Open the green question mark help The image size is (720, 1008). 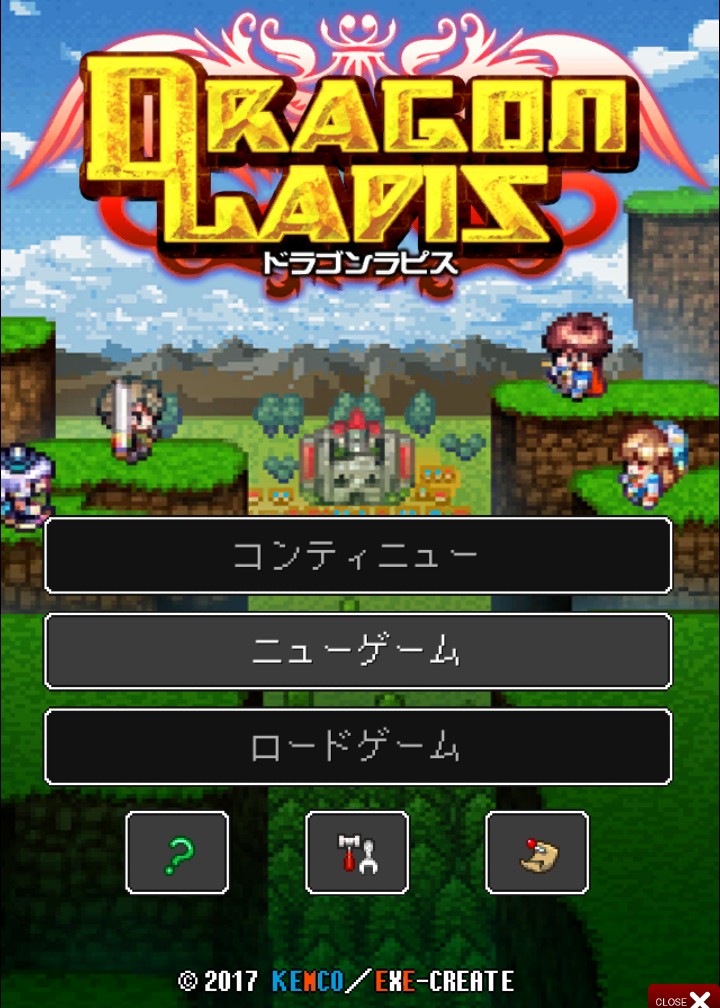click(177, 853)
